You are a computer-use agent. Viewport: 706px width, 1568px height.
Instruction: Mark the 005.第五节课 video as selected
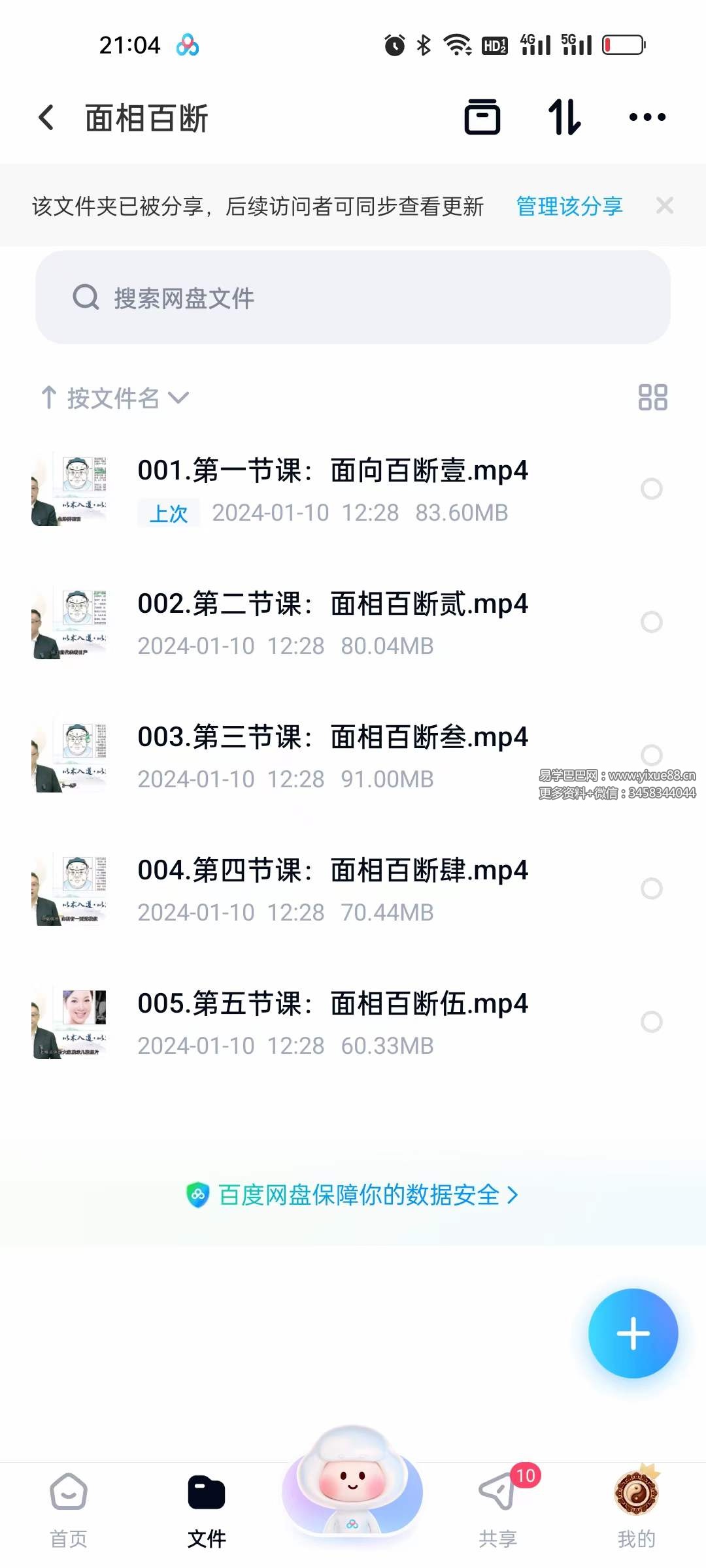click(652, 1021)
